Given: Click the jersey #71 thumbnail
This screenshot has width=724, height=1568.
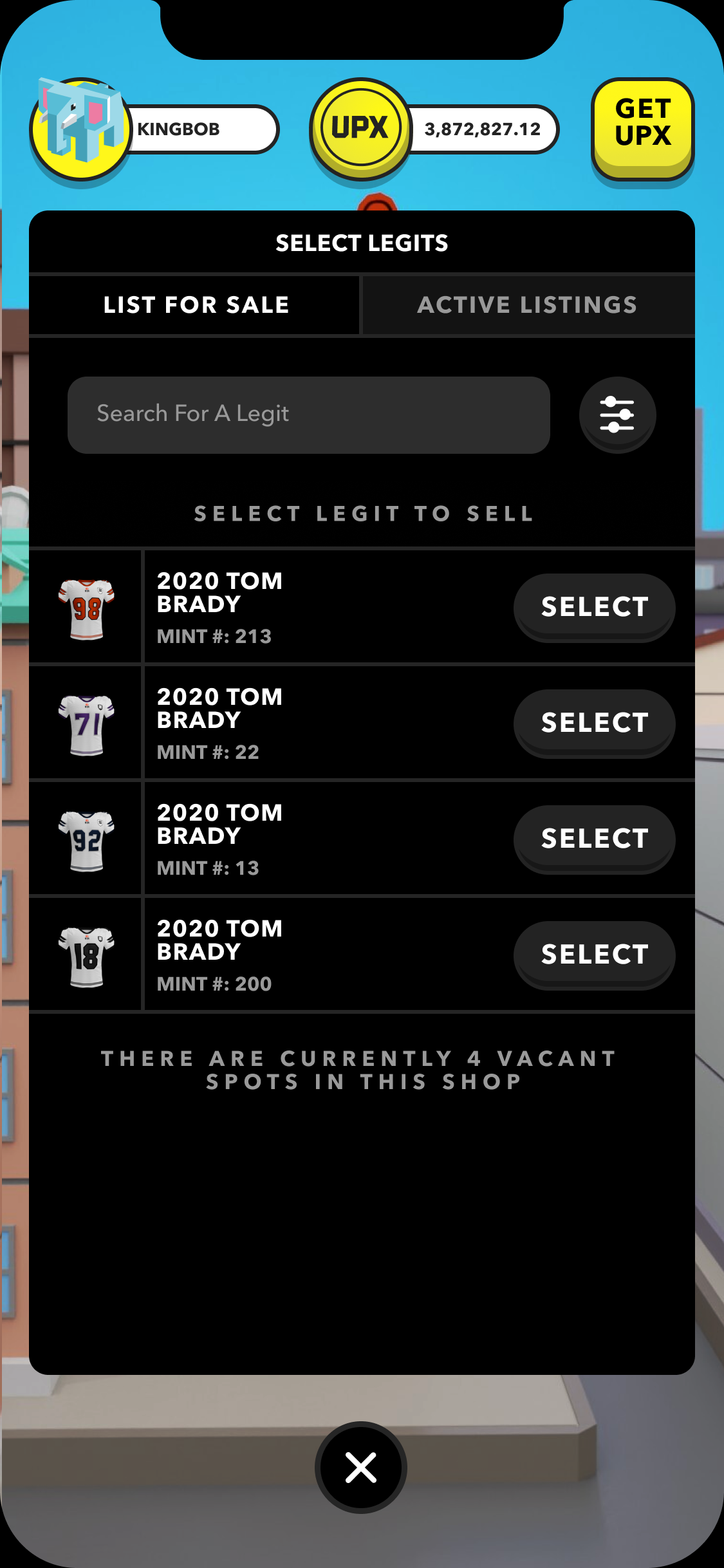Looking at the screenshot, I should tap(86, 722).
